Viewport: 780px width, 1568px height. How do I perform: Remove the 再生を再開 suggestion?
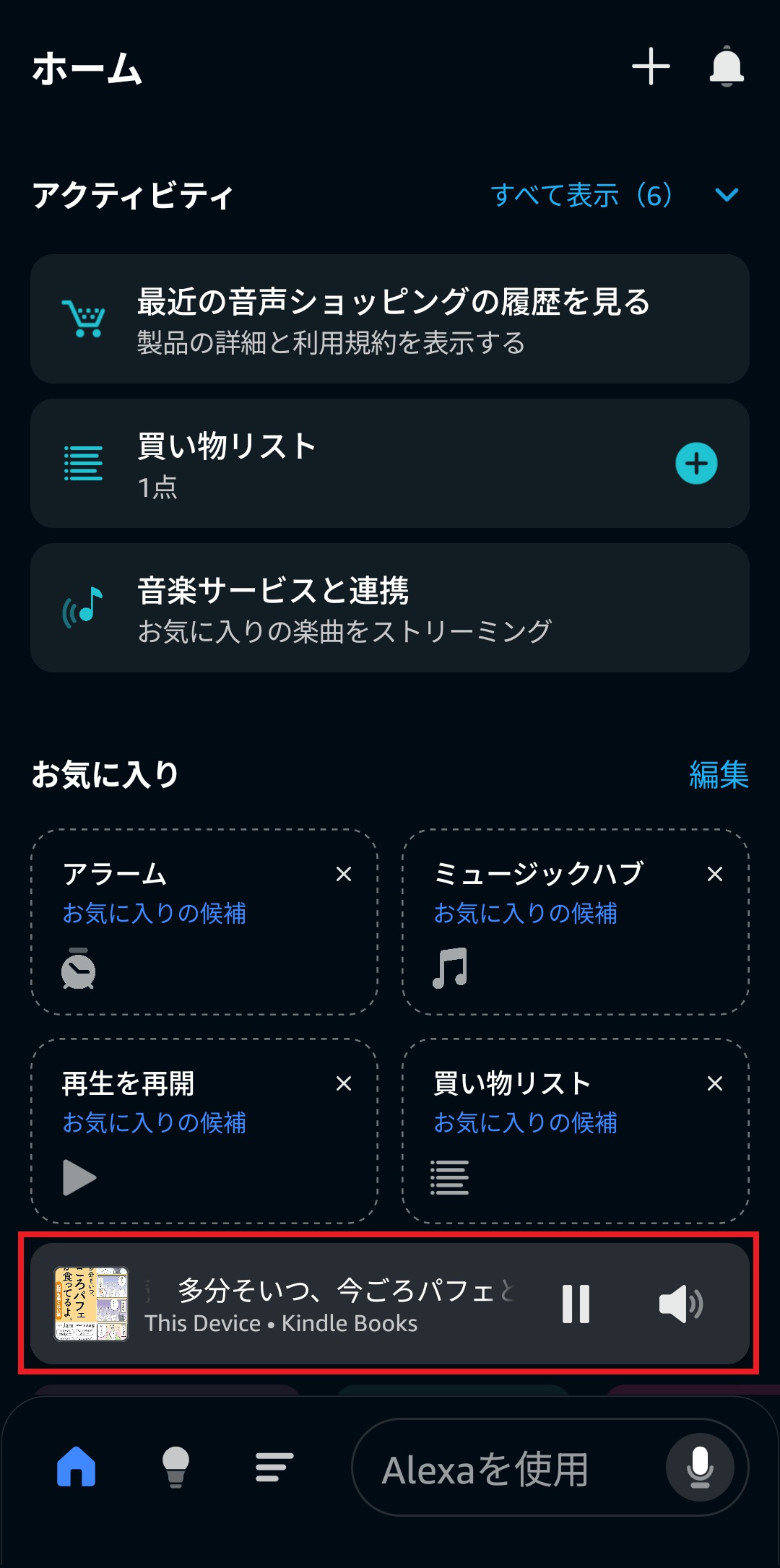tap(344, 1083)
